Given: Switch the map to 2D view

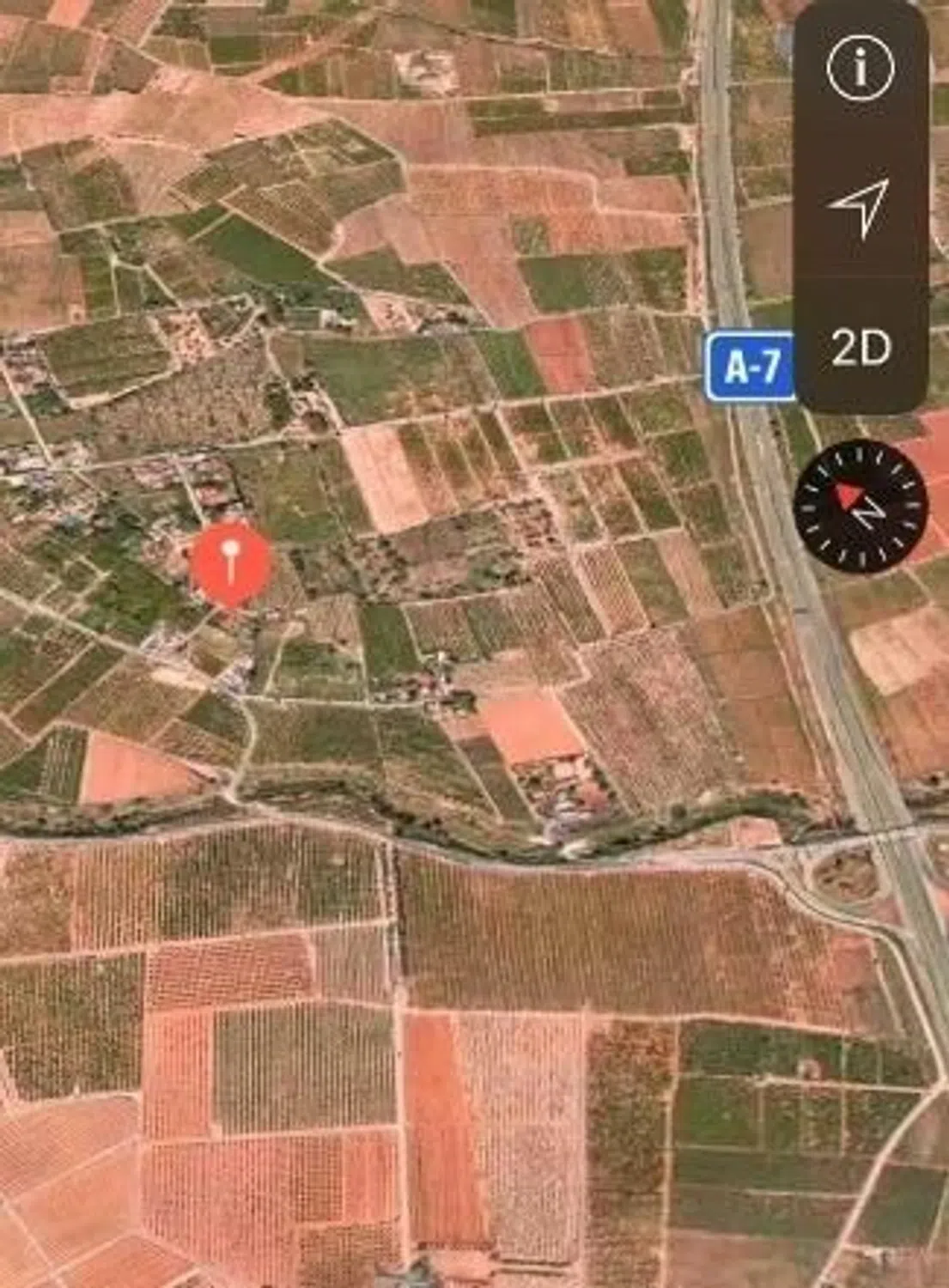Looking at the screenshot, I should [861, 347].
